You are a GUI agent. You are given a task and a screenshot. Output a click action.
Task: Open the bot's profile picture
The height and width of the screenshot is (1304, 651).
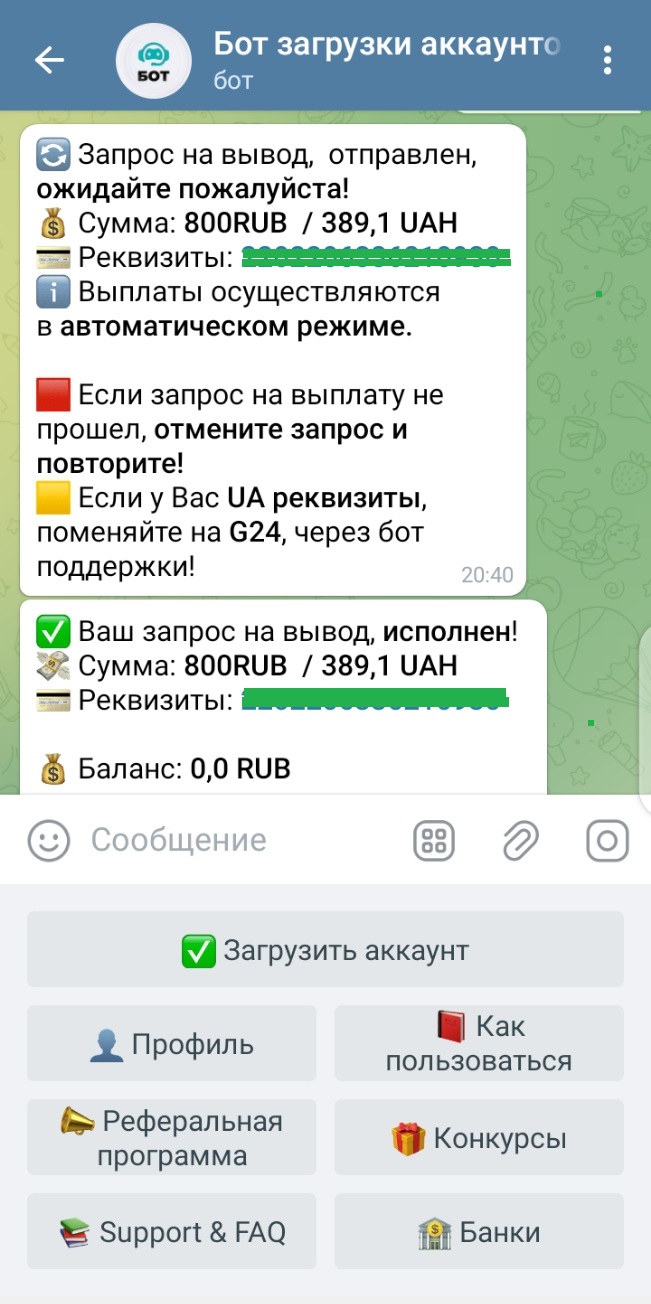pyautogui.click(x=155, y=60)
